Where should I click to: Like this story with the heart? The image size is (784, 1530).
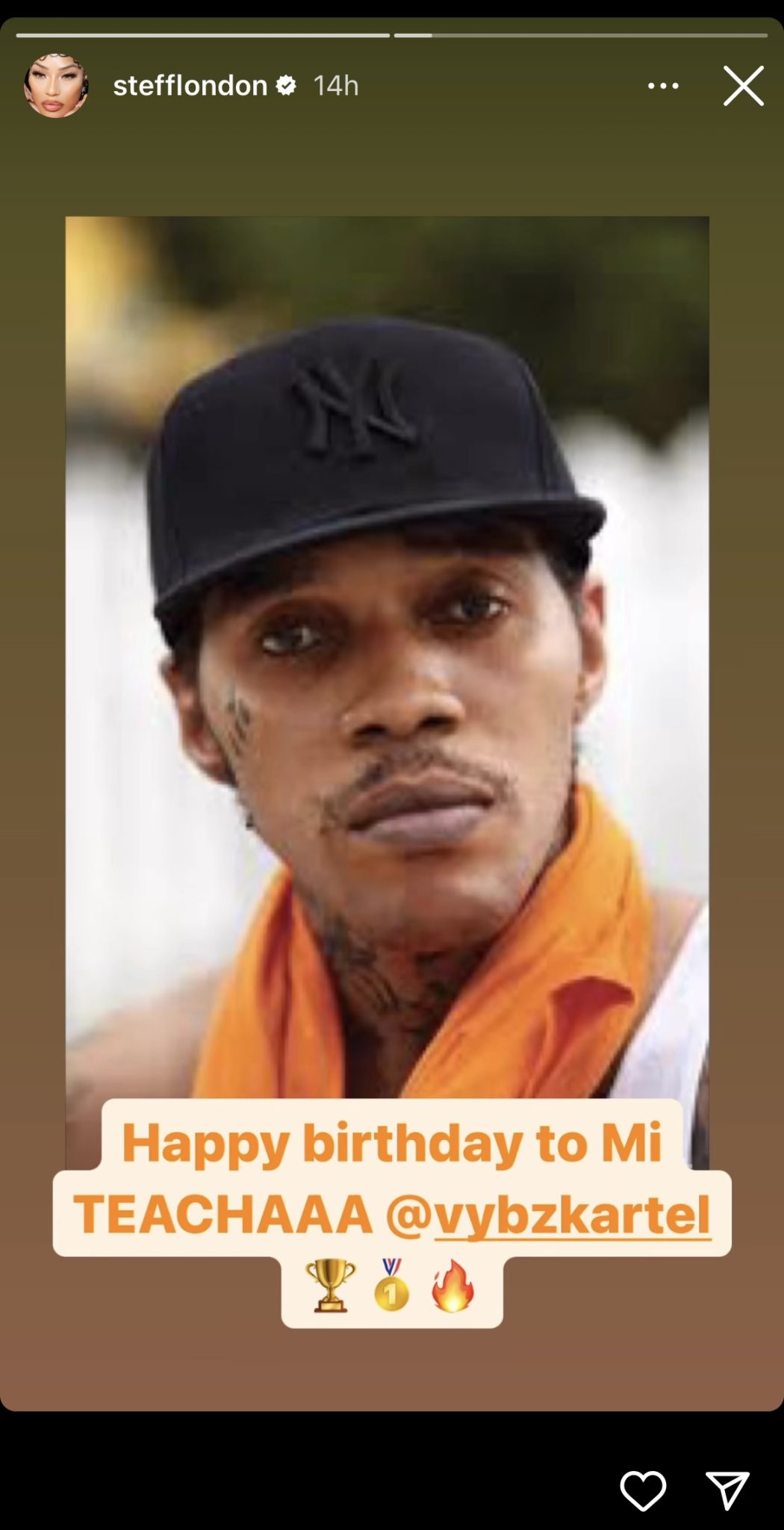coord(643,1490)
